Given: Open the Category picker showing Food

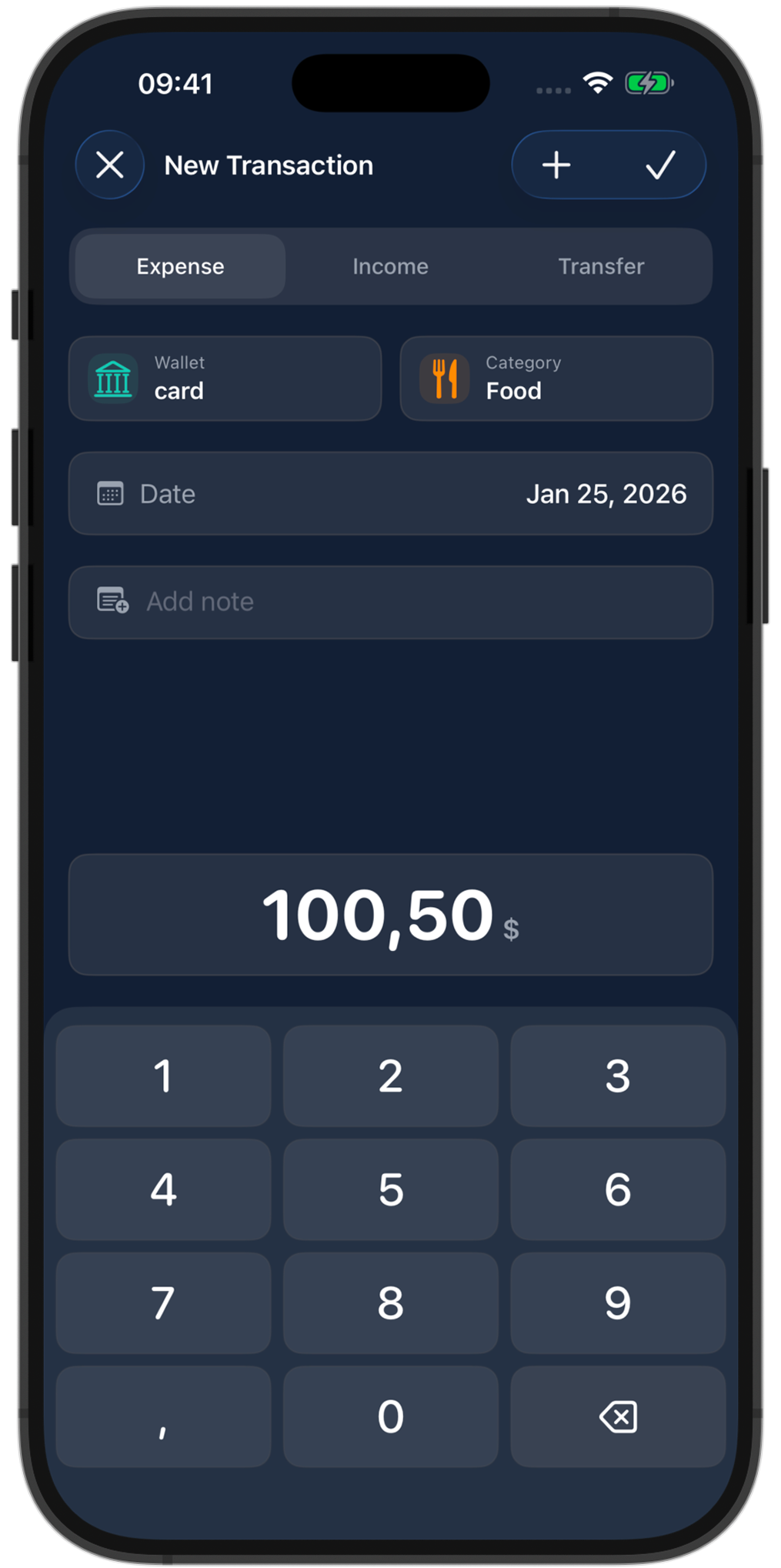Looking at the screenshot, I should [556, 378].
